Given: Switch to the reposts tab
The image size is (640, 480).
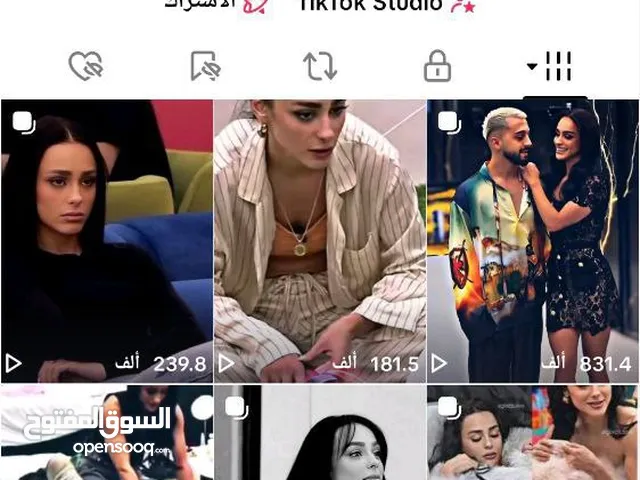Looking at the screenshot, I should [x=320, y=66].
